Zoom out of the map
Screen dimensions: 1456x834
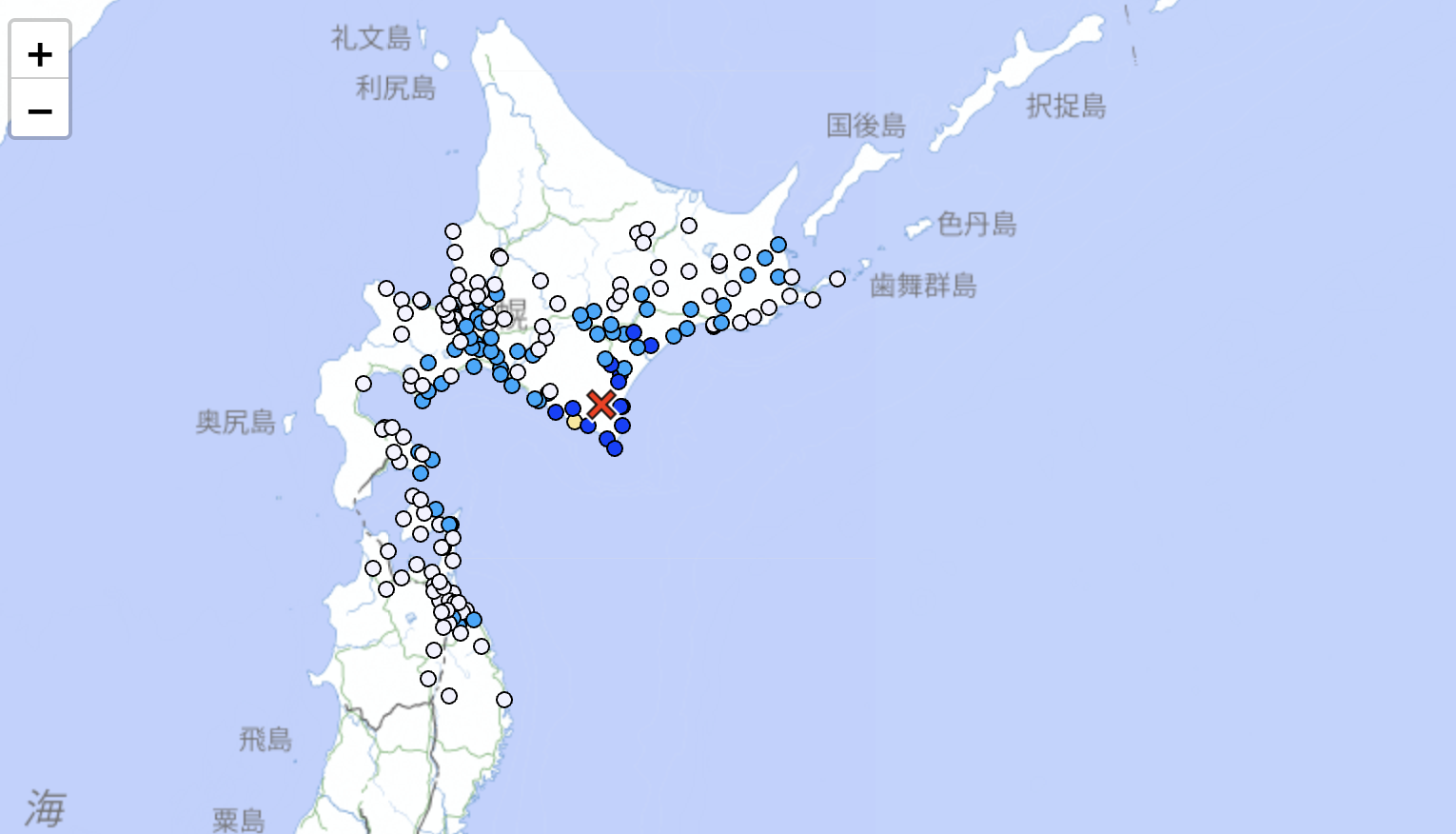40,110
